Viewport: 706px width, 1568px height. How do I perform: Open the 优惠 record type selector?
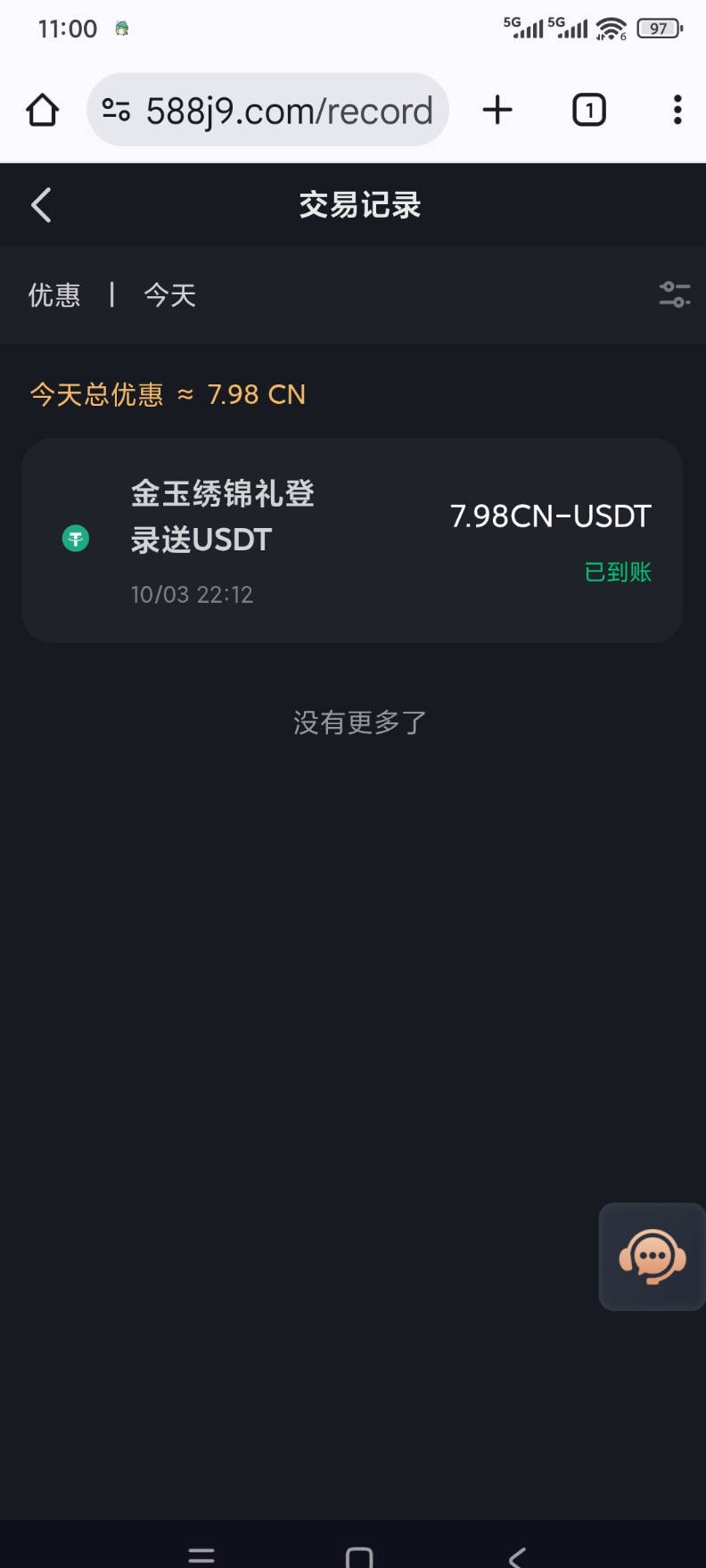(x=54, y=295)
